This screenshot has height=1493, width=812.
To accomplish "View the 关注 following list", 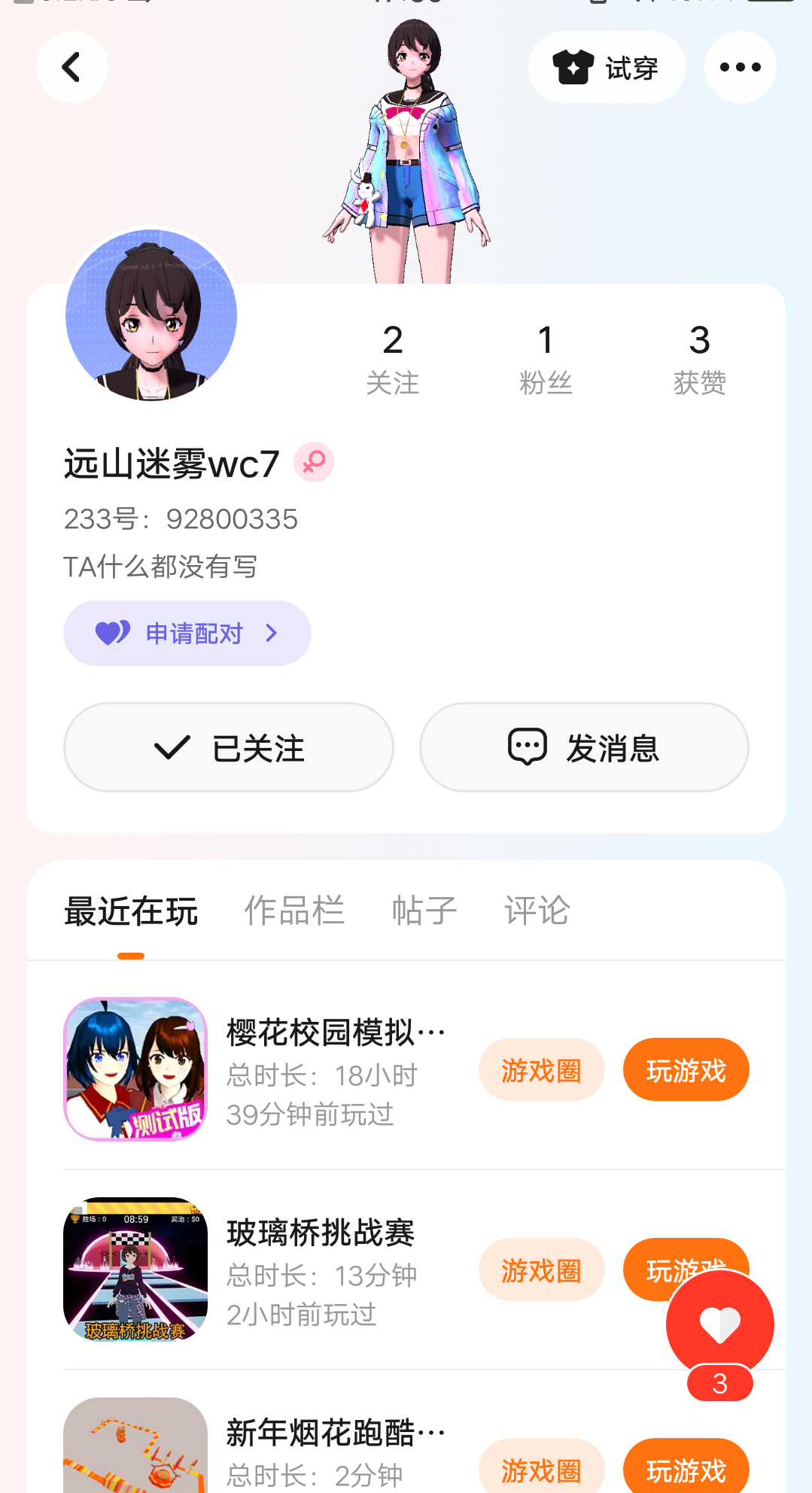I will [x=392, y=359].
